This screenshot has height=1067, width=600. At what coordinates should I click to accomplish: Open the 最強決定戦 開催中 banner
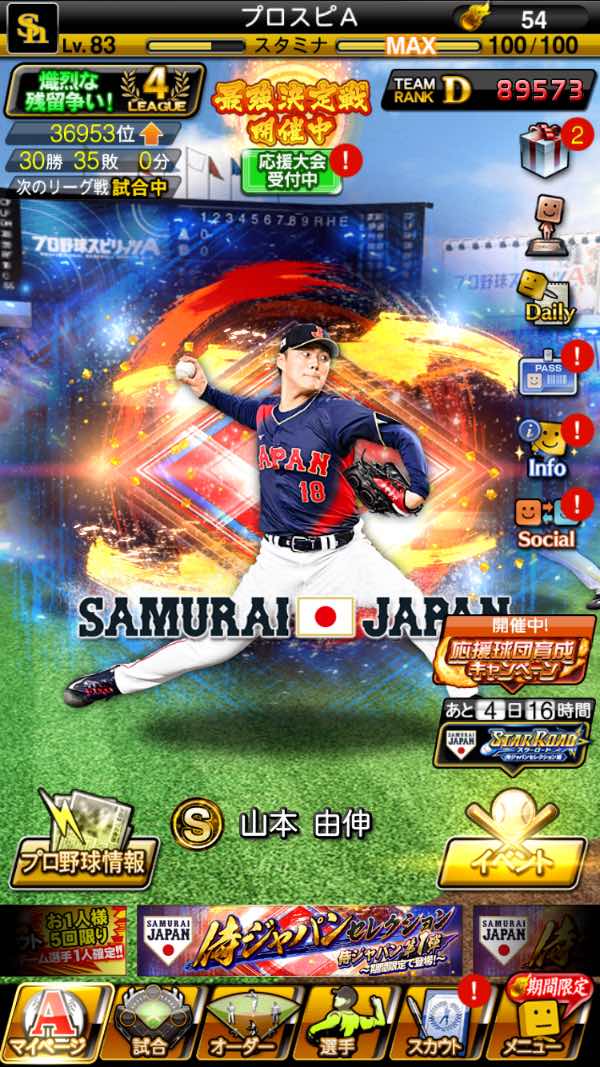click(291, 108)
